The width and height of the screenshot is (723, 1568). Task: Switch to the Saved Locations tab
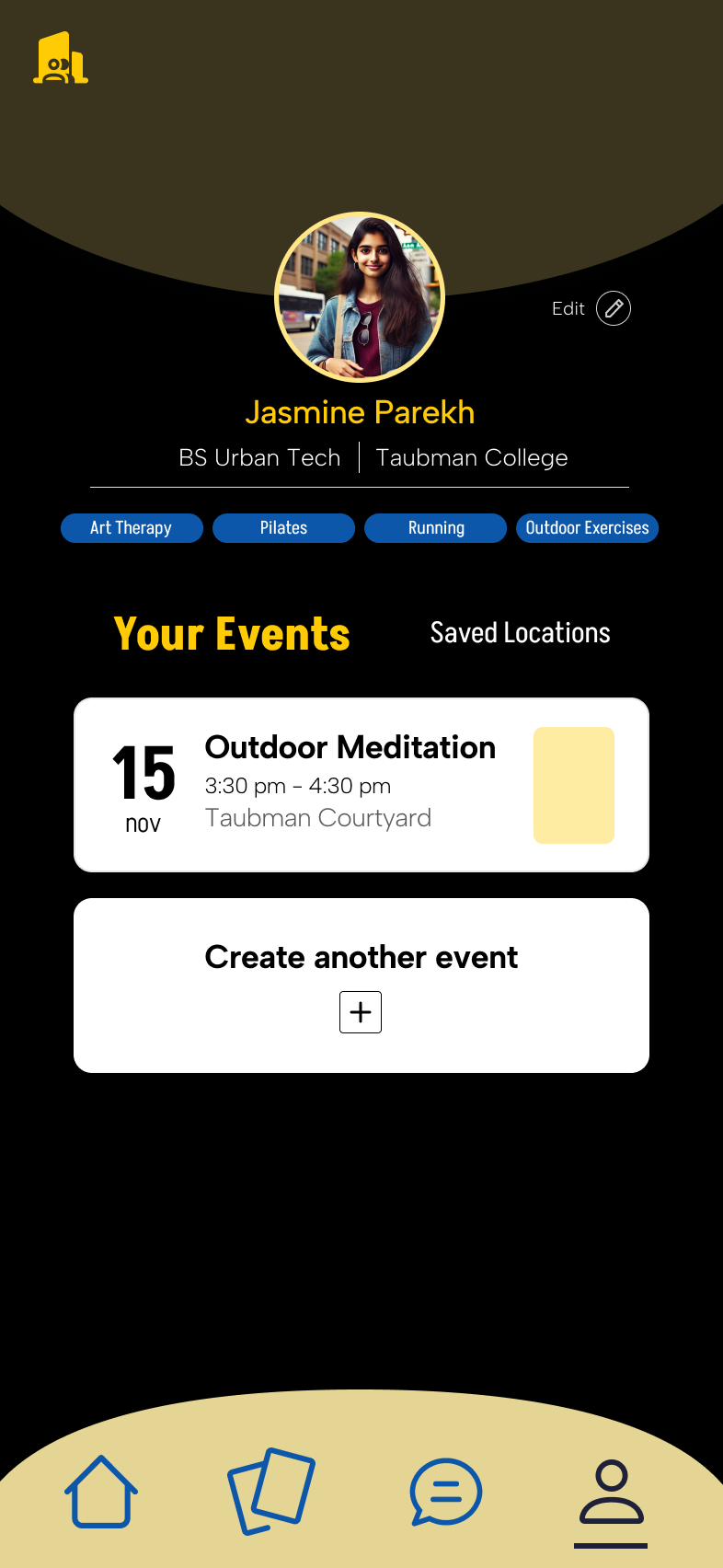coord(520,633)
